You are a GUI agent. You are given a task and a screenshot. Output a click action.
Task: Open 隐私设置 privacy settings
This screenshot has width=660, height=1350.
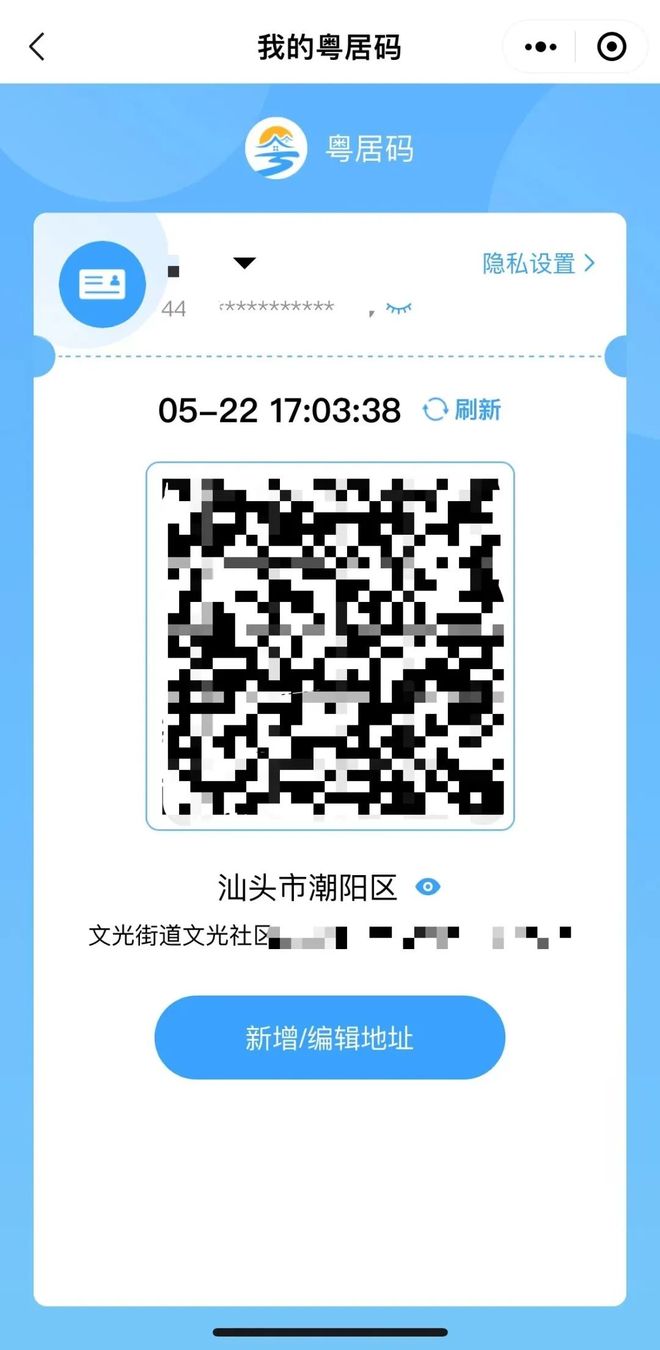coord(538,263)
